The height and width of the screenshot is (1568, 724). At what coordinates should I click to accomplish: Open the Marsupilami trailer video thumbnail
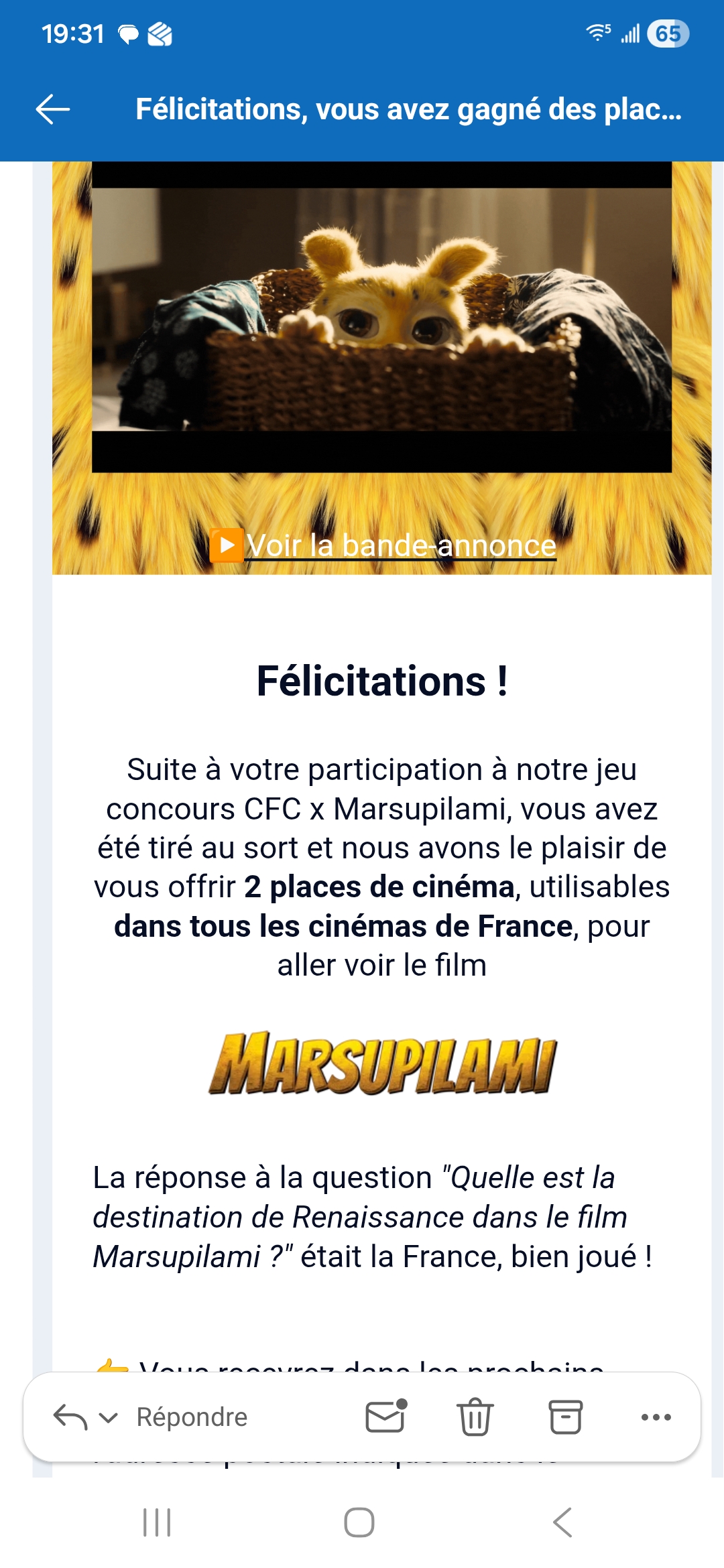381,316
